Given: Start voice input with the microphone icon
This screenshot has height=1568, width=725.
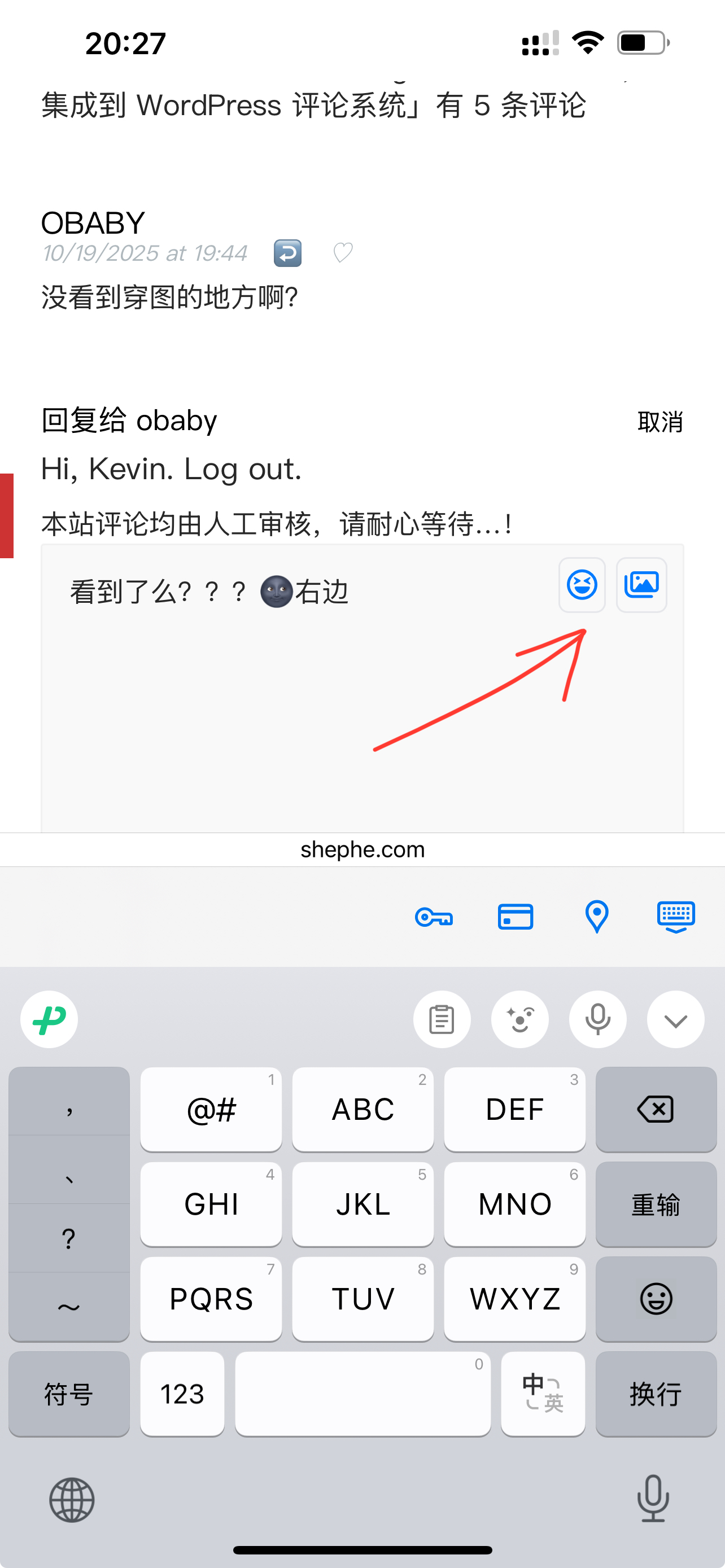Looking at the screenshot, I should point(598,1019).
